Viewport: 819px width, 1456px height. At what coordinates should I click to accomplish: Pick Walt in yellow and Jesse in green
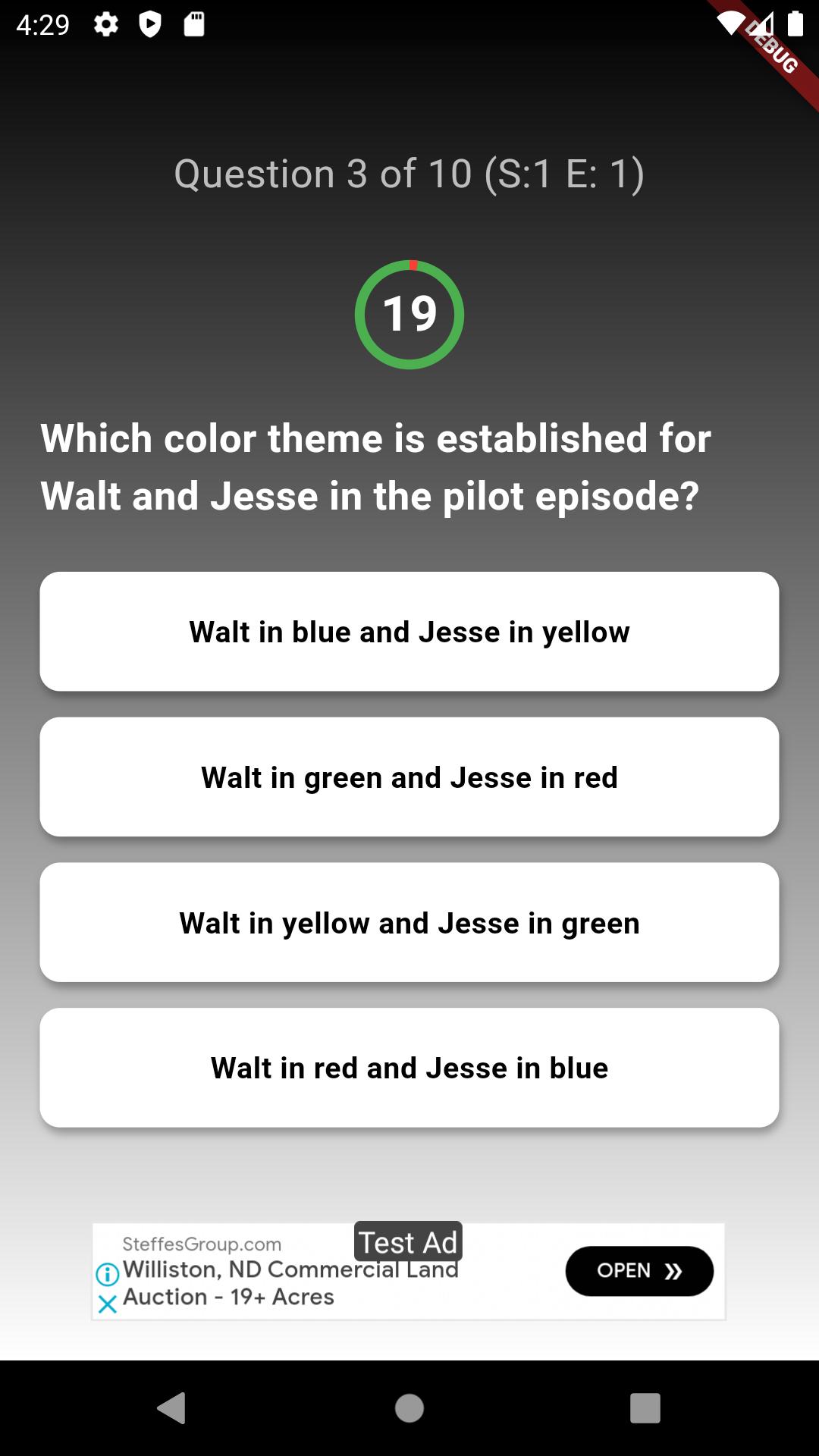coord(409,923)
